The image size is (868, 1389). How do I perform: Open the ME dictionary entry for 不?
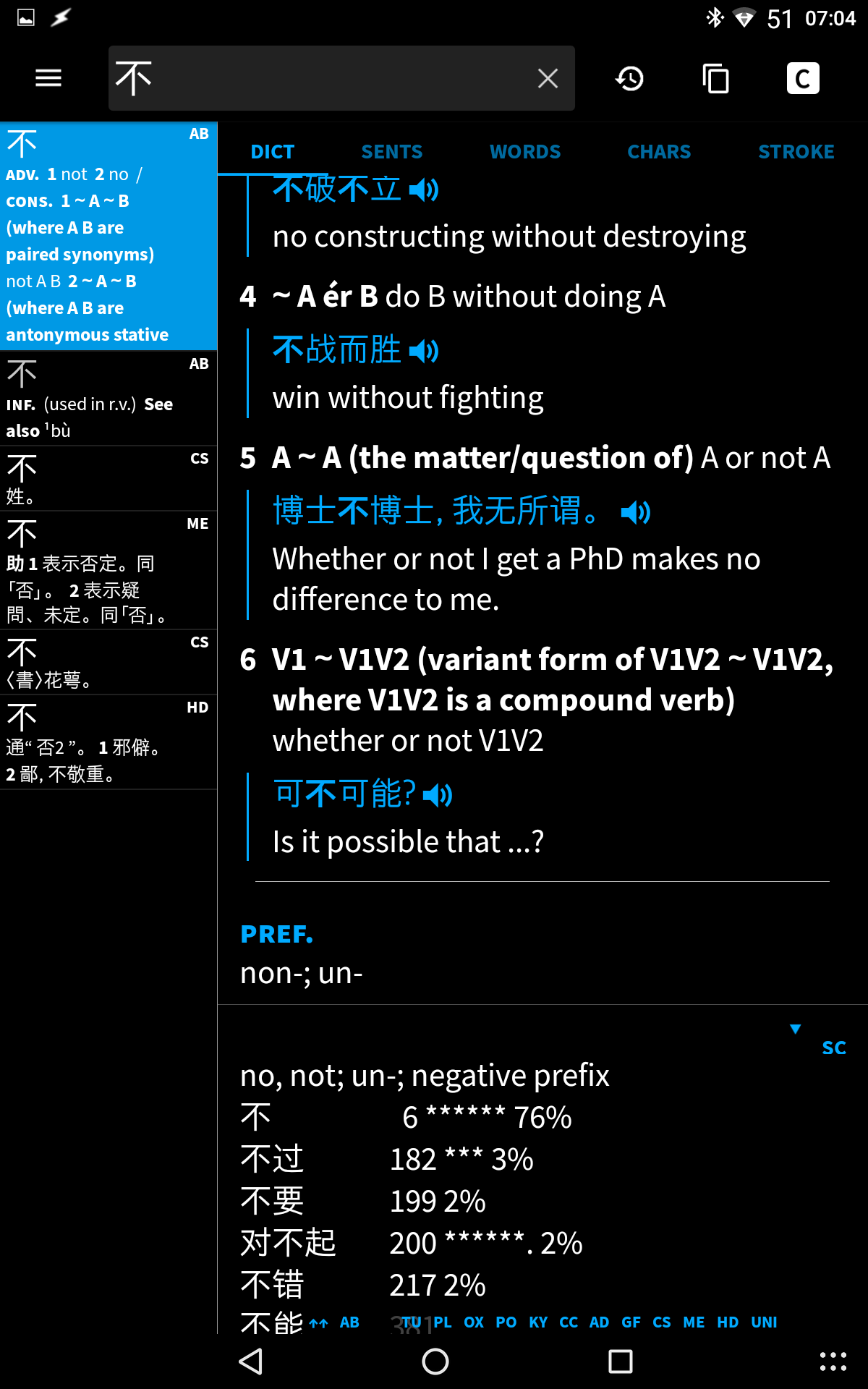(x=109, y=570)
